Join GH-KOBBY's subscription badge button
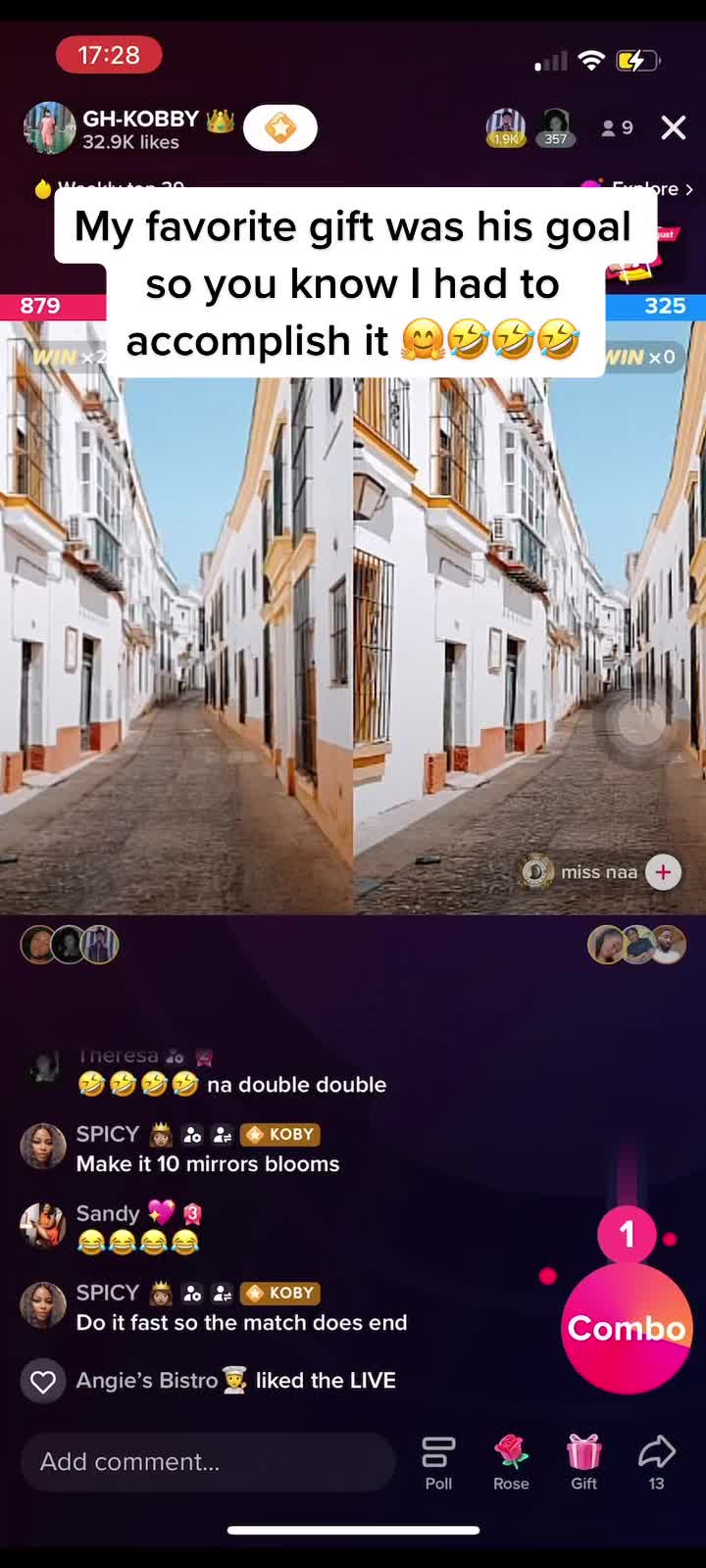Screen dimensions: 706x1568 click(x=280, y=128)
